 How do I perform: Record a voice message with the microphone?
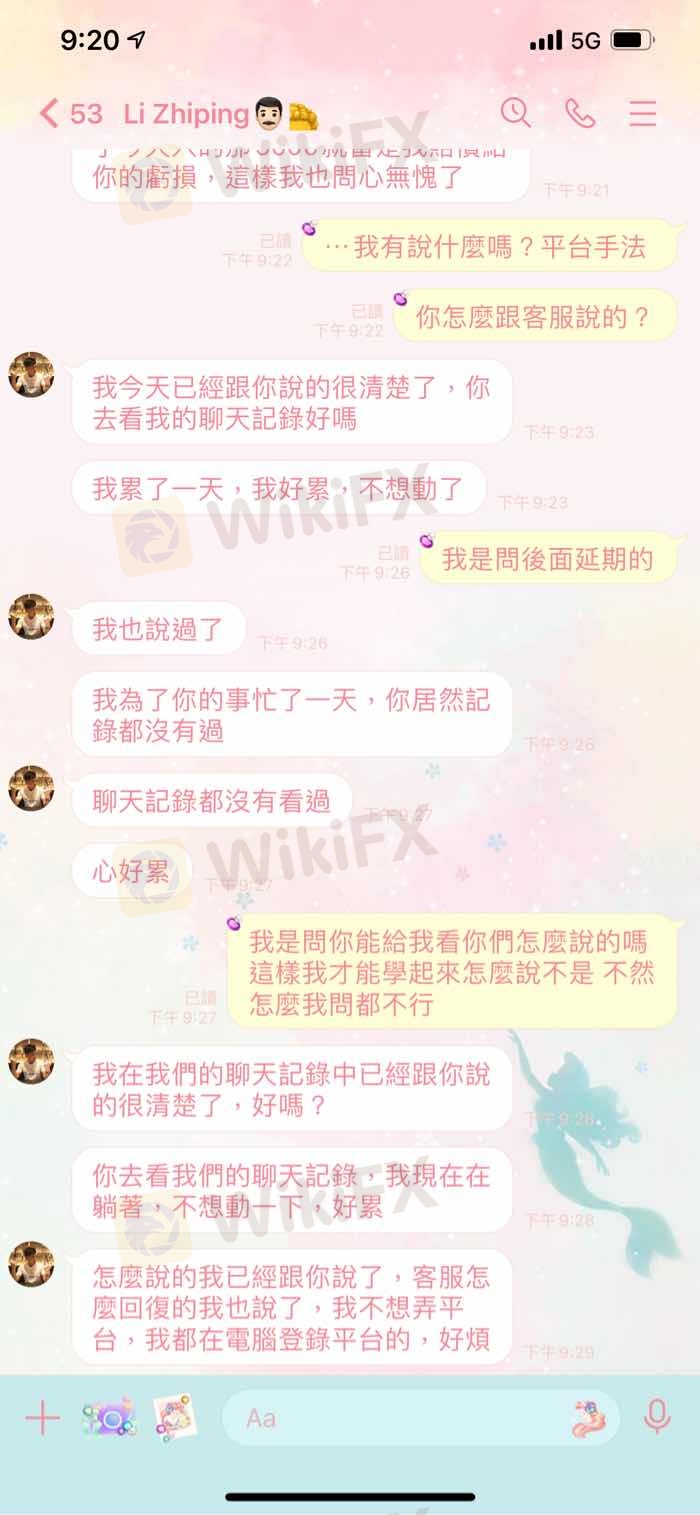pyautogui.click(x=657, y=1418)
